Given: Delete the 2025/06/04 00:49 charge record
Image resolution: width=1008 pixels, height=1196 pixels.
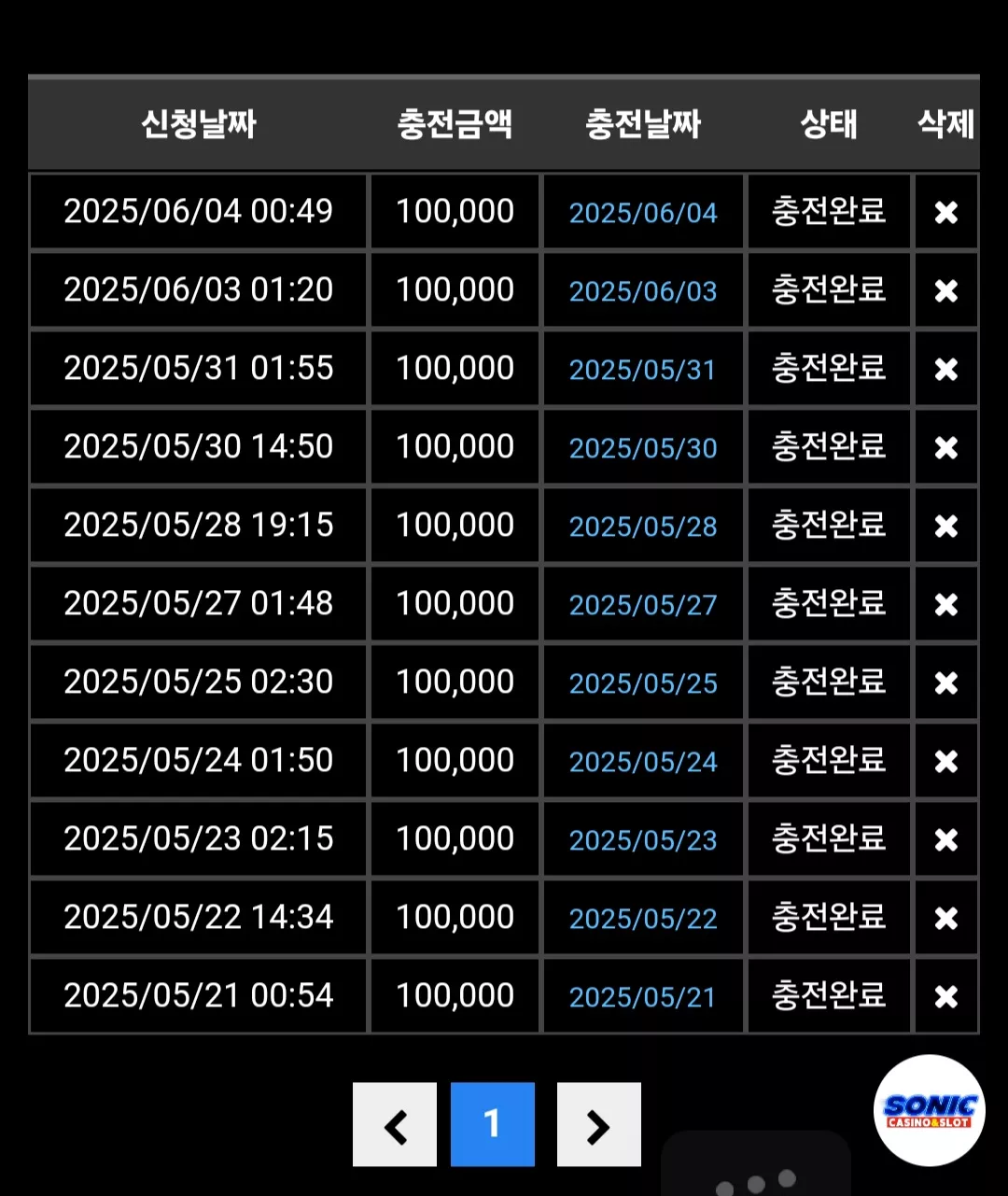Looking at the screenshot, I should (x=946, y=212).
